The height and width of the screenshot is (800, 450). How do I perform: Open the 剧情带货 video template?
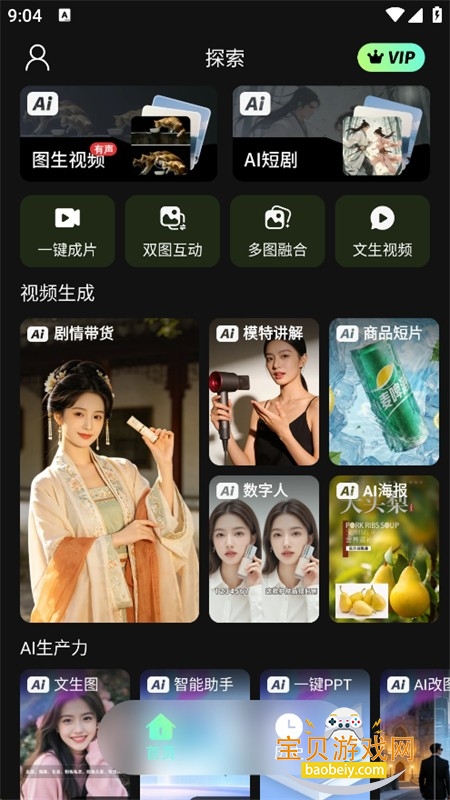coord(110,470)
